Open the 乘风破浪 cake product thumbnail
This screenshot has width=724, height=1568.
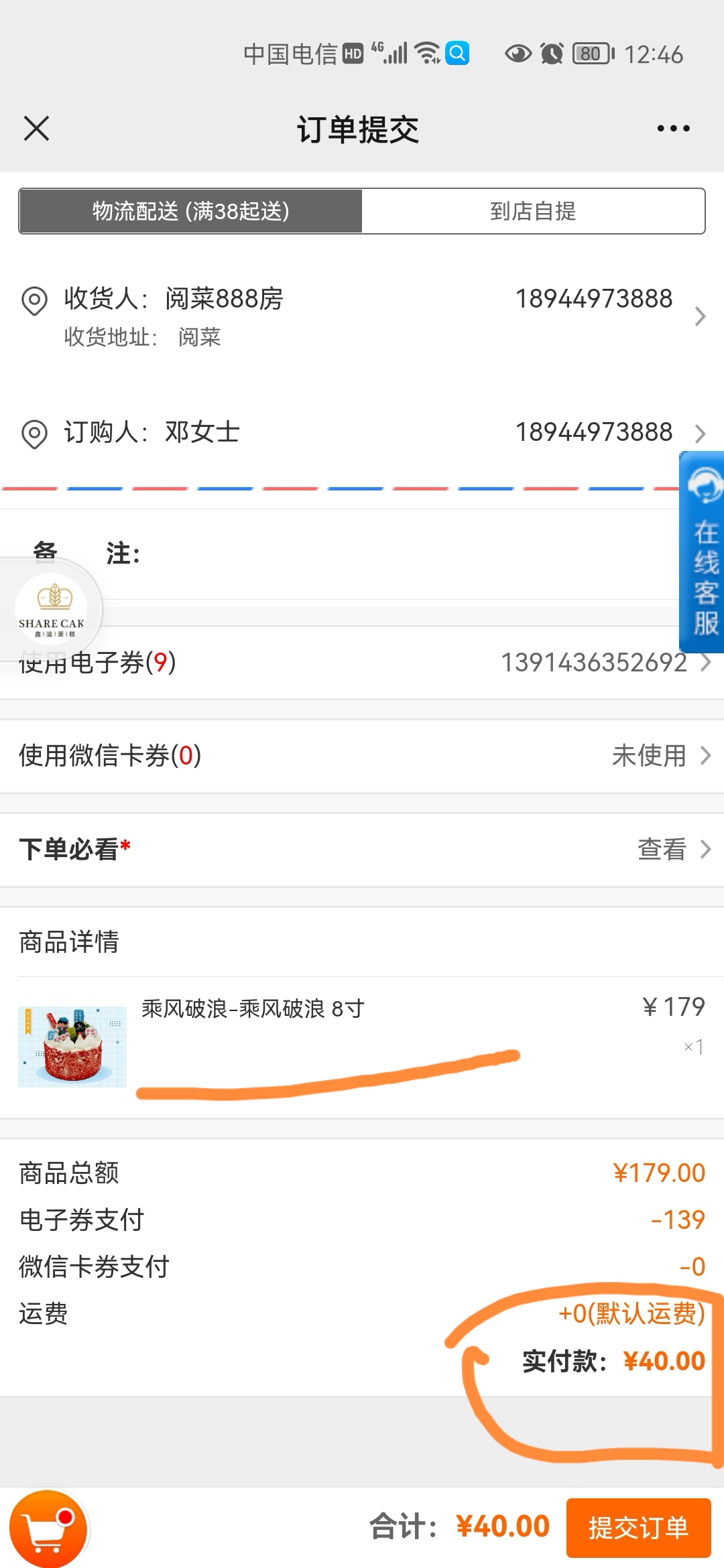click(x=72, y=1046)
